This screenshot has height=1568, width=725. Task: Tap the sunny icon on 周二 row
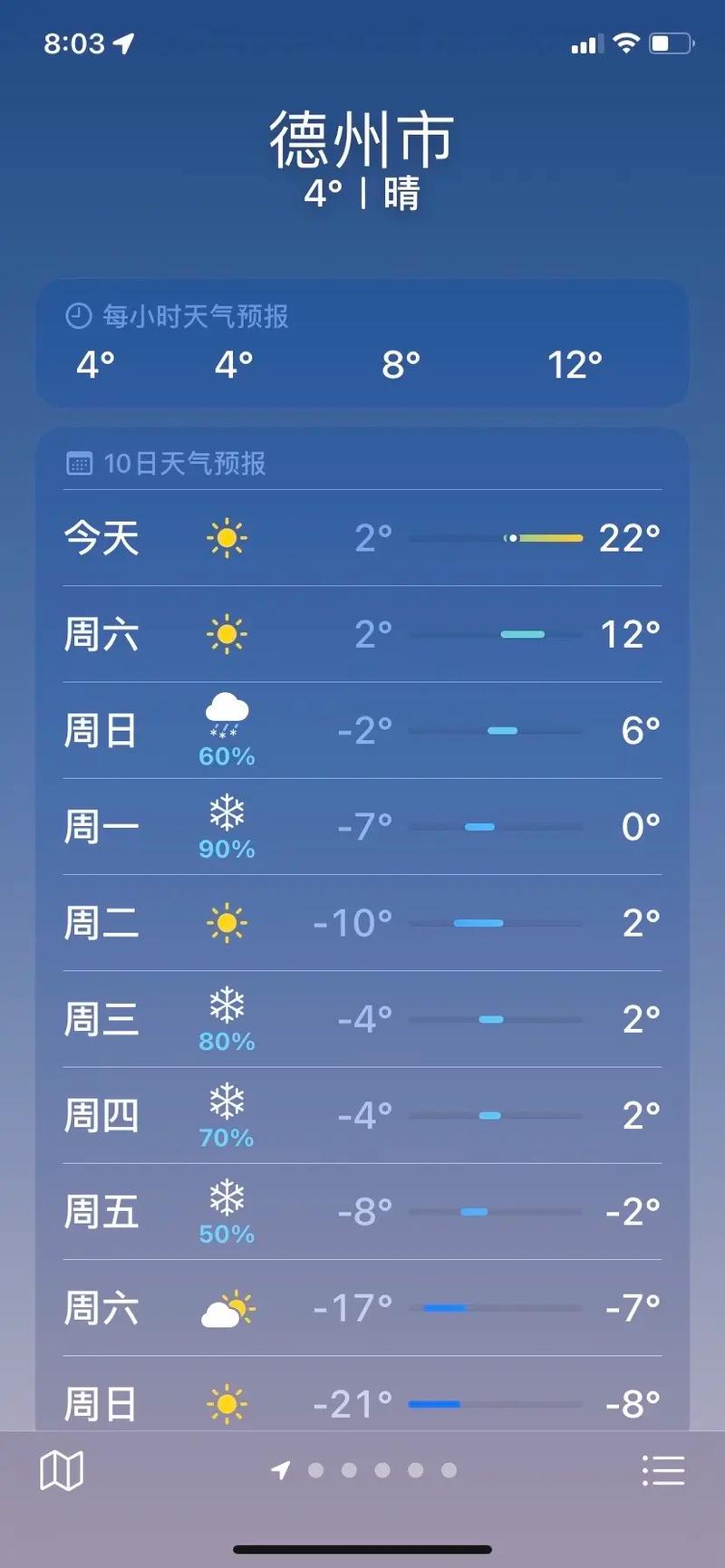click(226, 920)
